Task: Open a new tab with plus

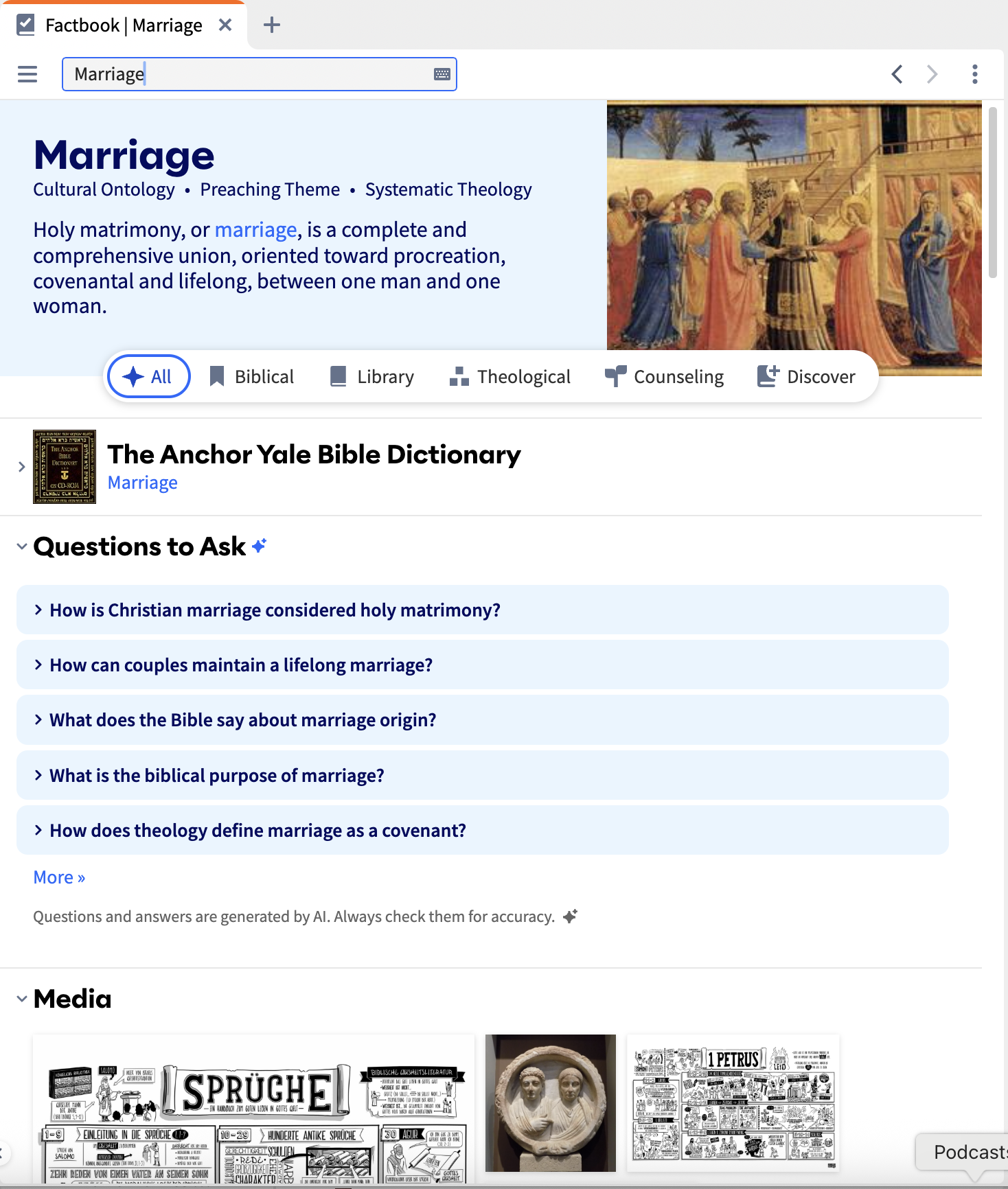Action: click(x=272, y=25)
